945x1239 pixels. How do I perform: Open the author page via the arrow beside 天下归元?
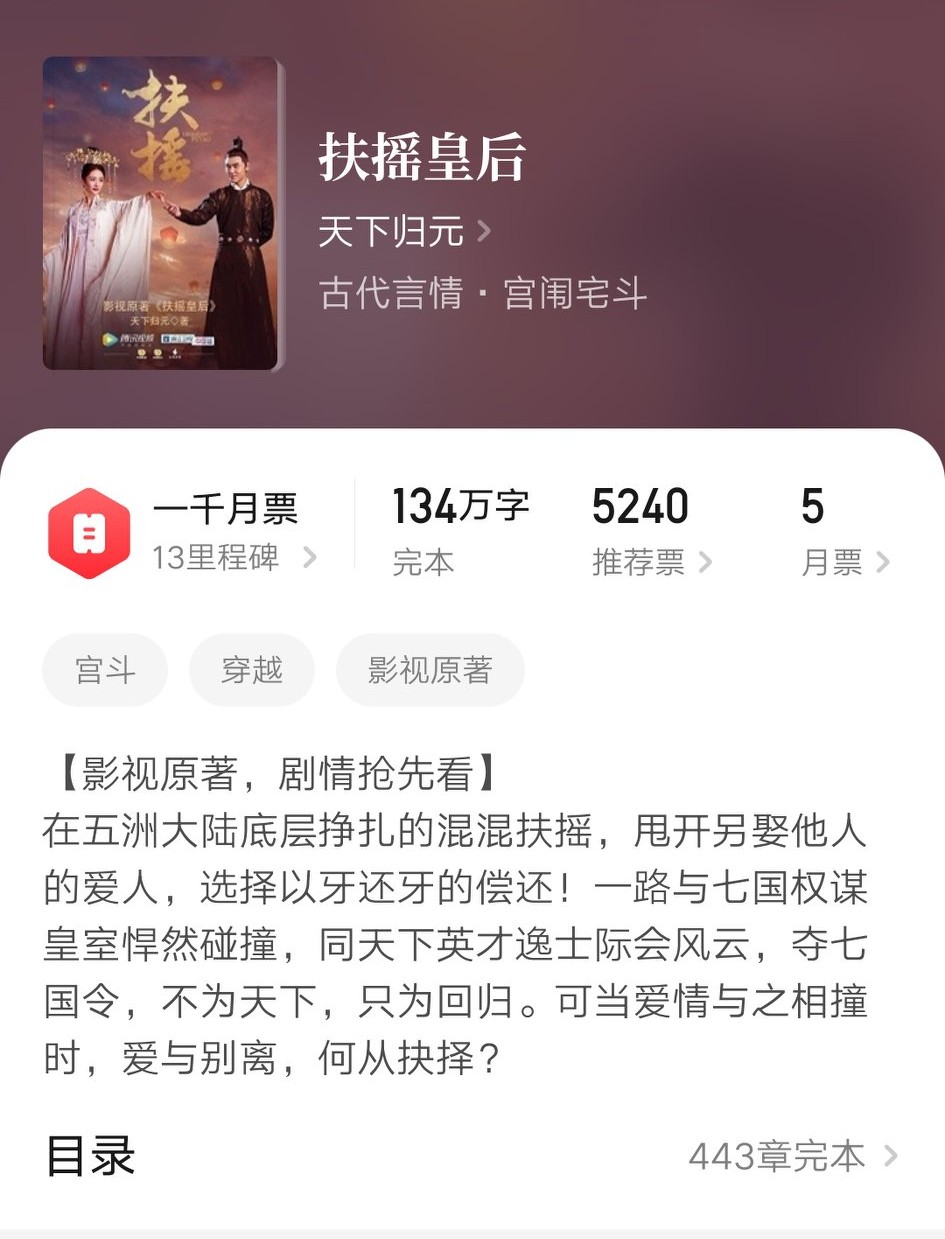point(484,232)
